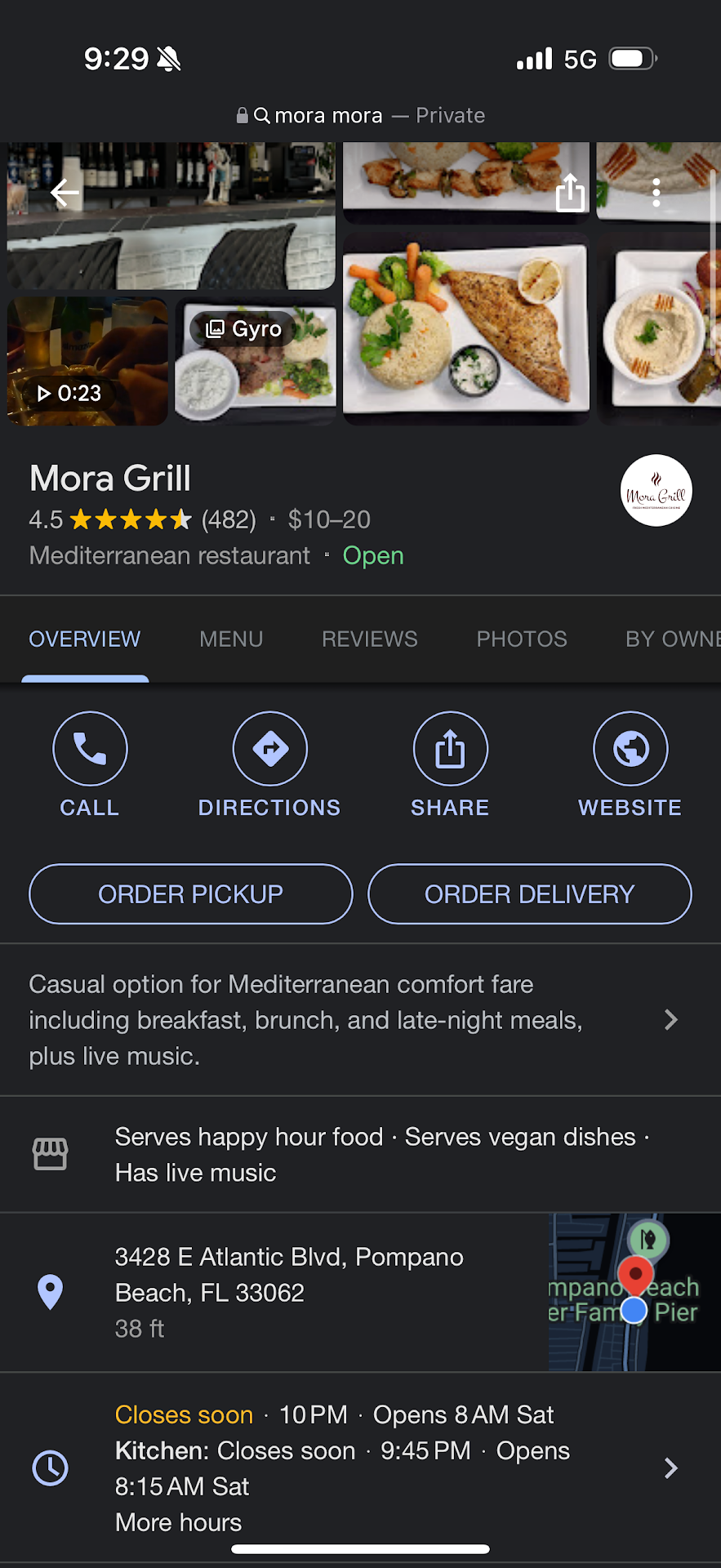Expand the opening hours details
Image resolution: width=721 pixels, height=1568 pixels.
point(670,1468)
